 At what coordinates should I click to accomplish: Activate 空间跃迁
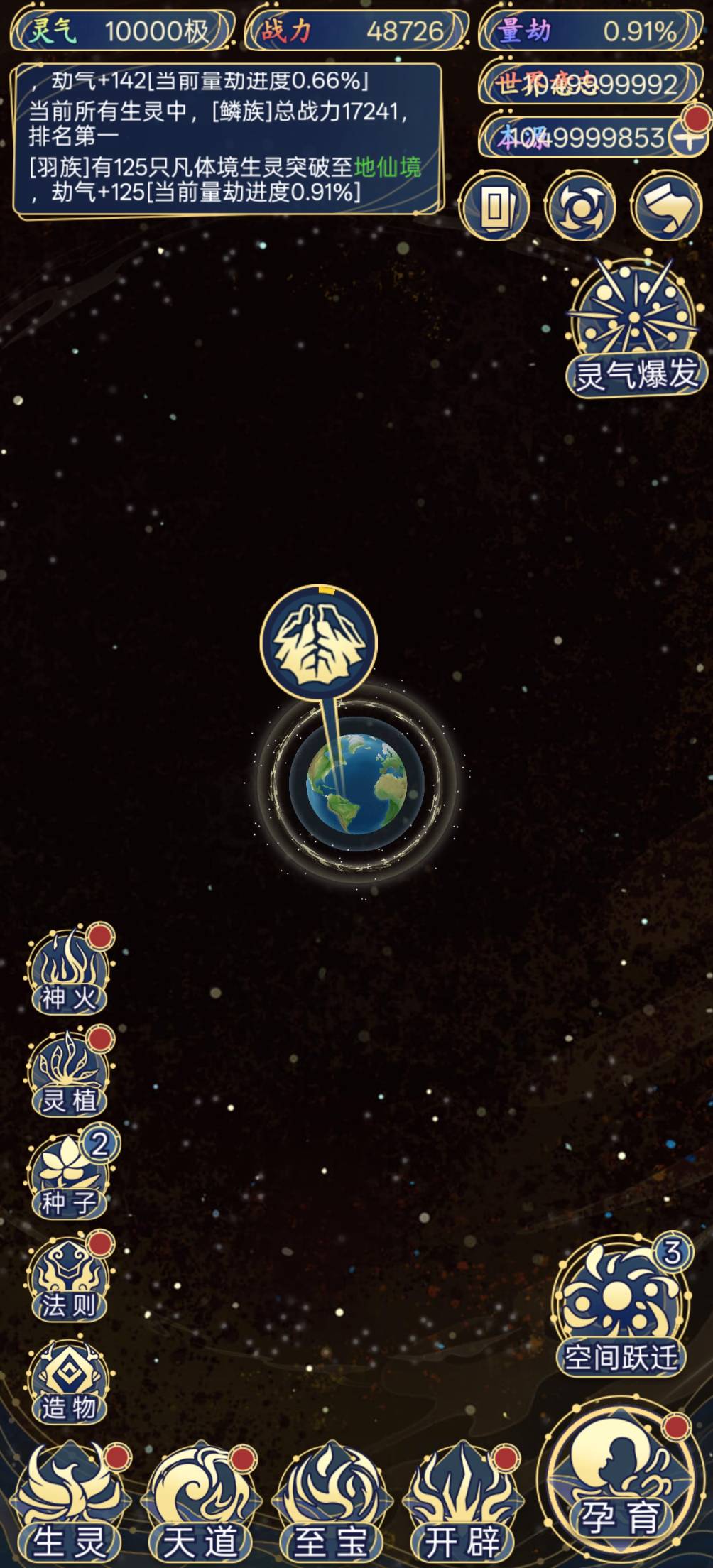pyautogui.click(x=621, y=1307)
